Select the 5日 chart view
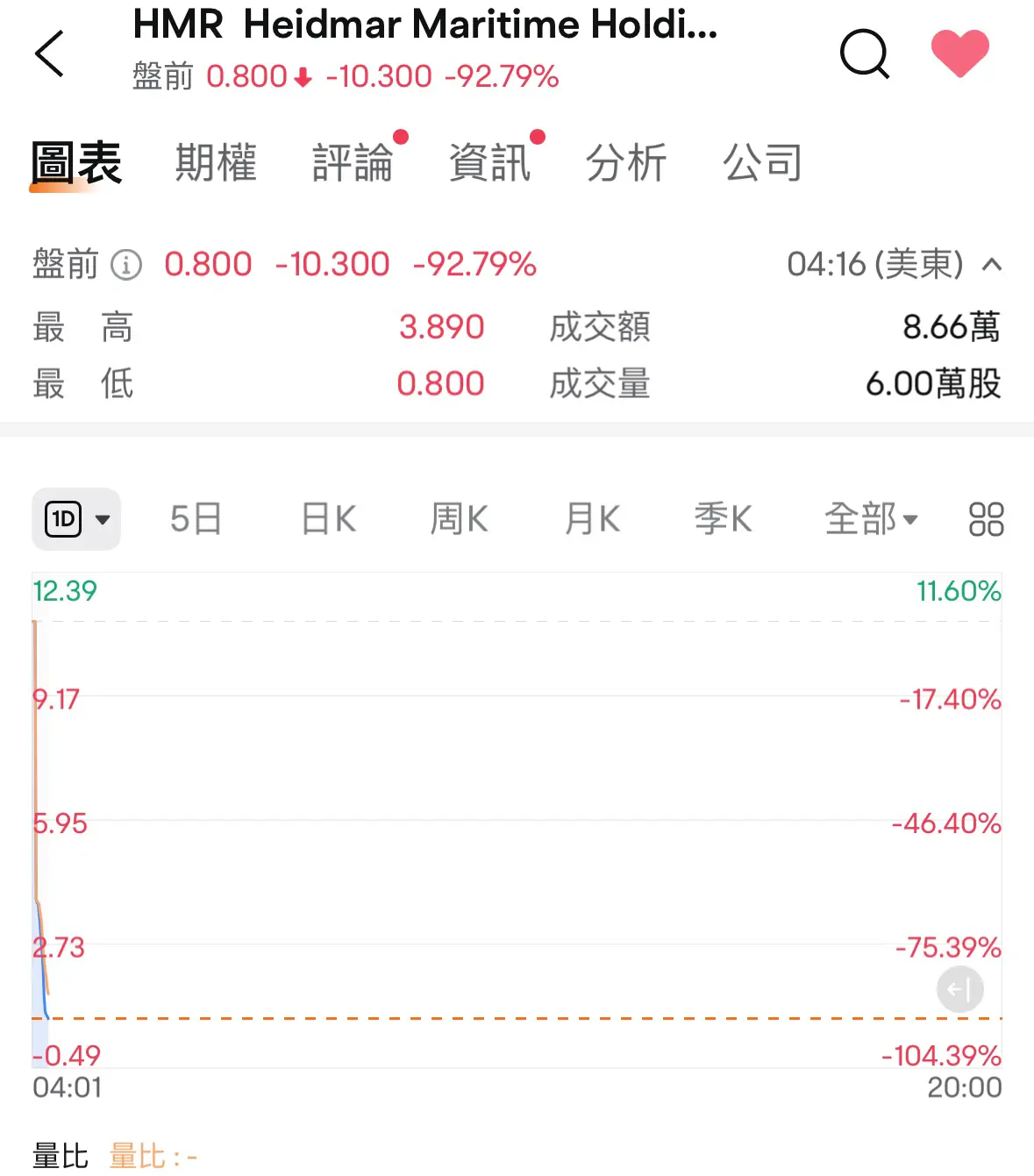The image size is (1034, 1176). 195,519
